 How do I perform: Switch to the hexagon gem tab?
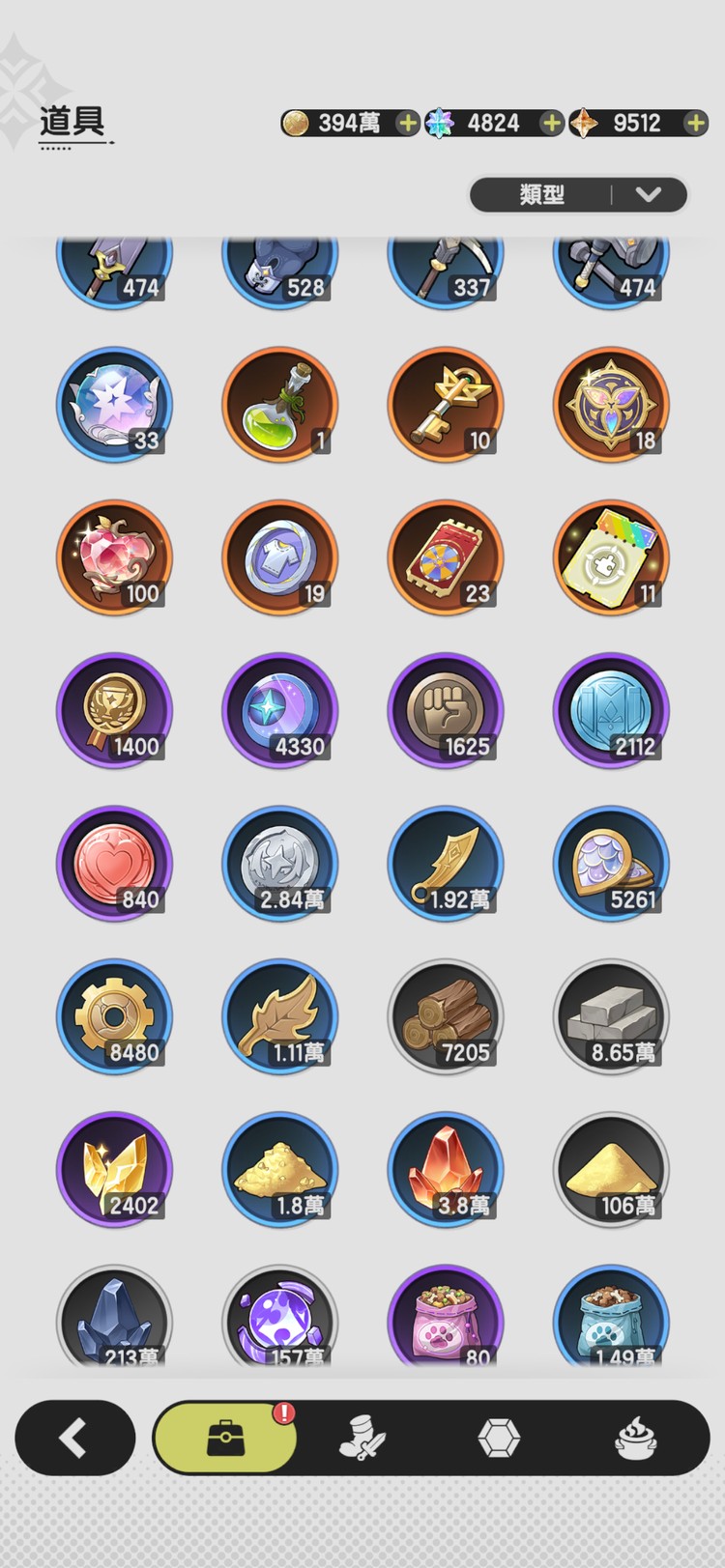tap(499, 1438)
